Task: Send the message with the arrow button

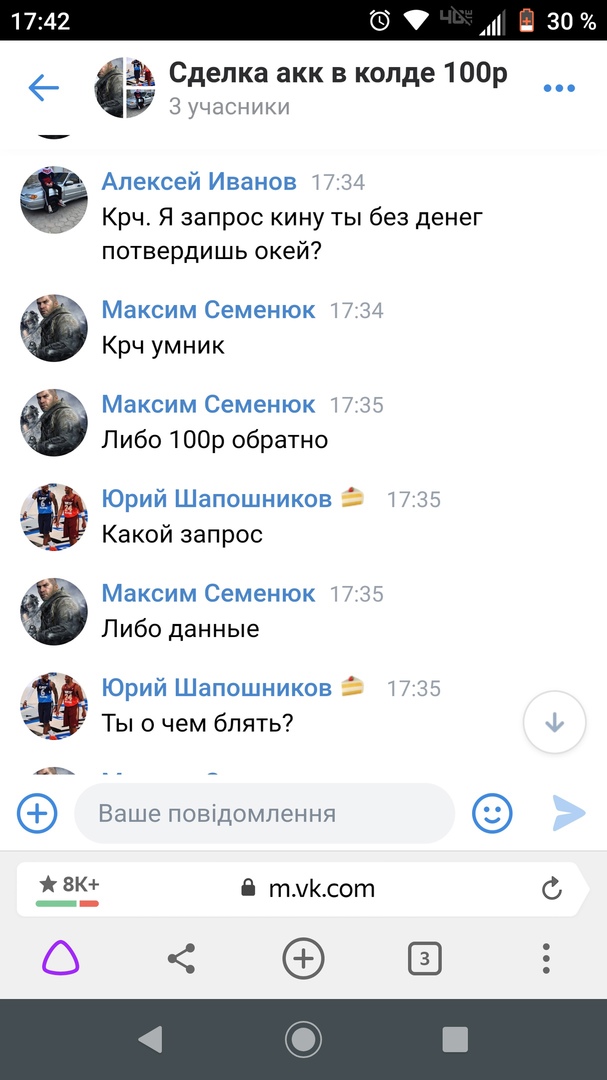Action: (568, 813)
